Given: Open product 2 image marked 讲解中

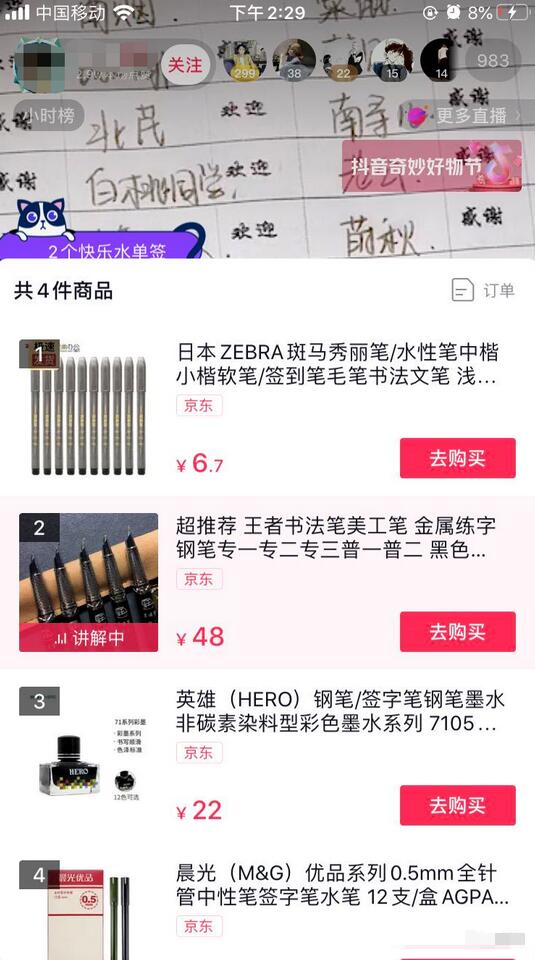Looking at the screenshot, I should tap(88, 582).
